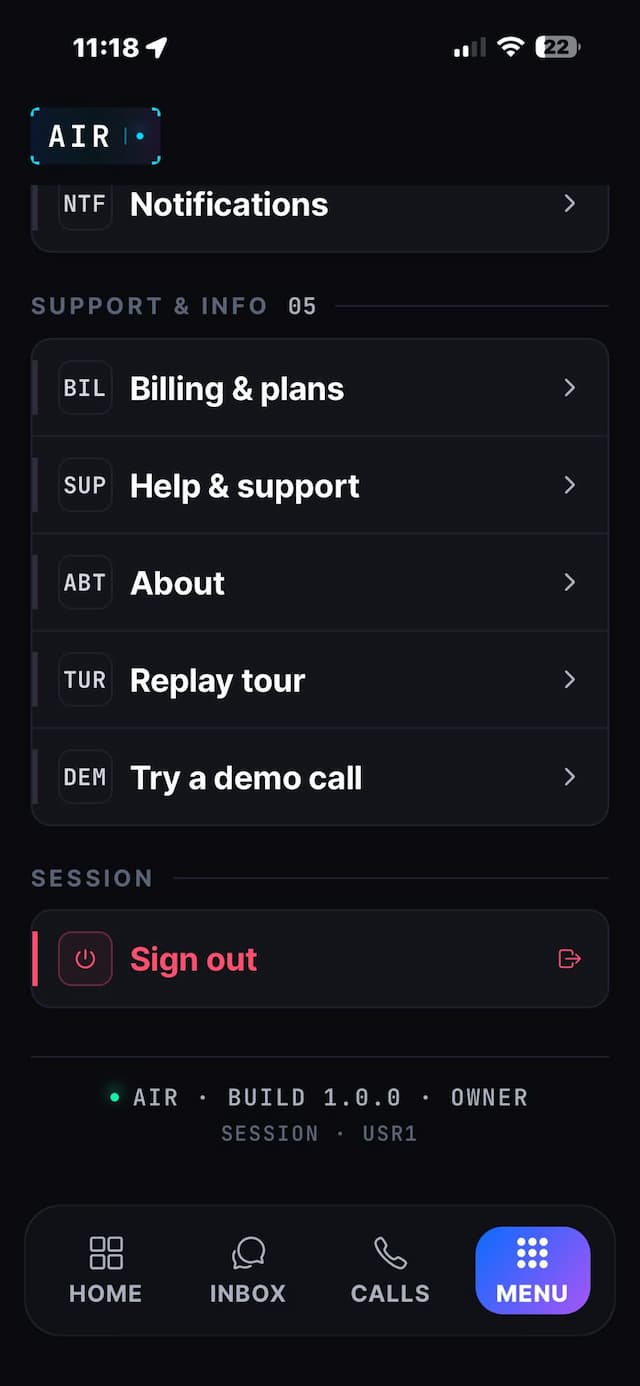Switch to the Inbox tab
Image resolution: width=640 pixels, height=1386 pixels.
click(x=248, y=1270)
